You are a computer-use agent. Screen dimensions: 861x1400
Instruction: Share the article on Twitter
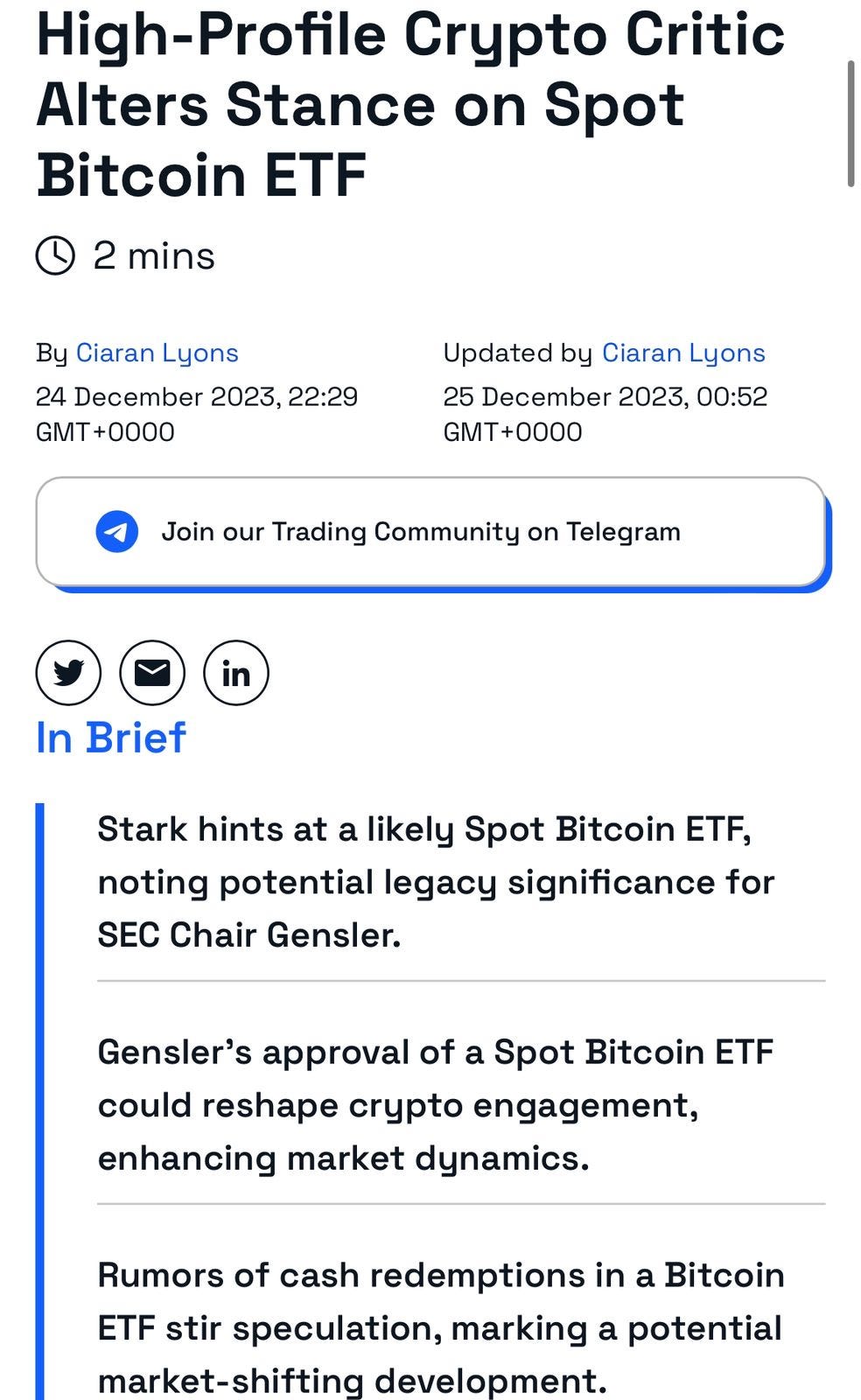click(x=68, y=673)
